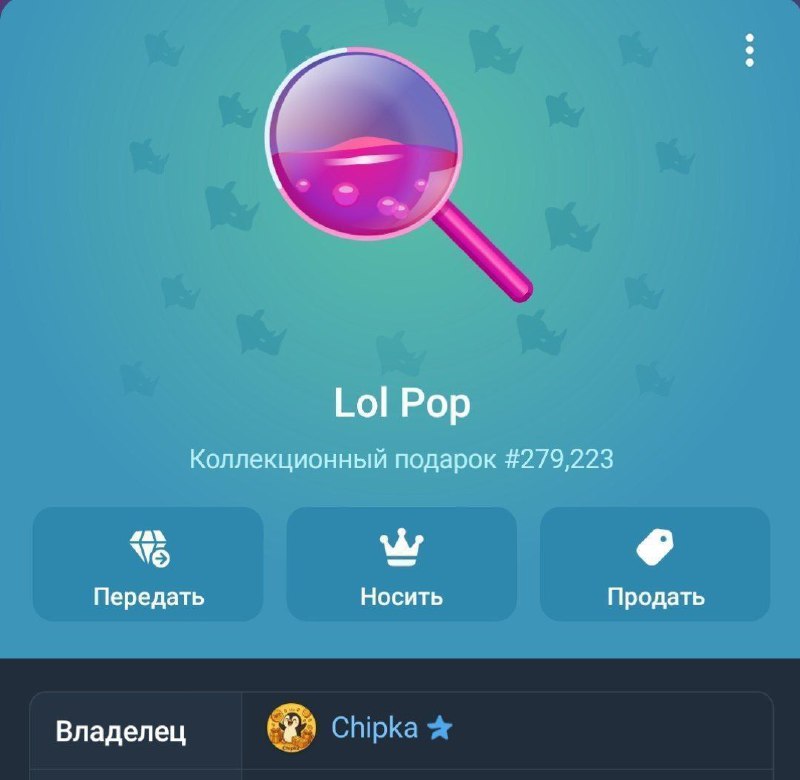The image size is (800, 780).
Task: Open owner Chipka's profile
Action: pos(373,728)
